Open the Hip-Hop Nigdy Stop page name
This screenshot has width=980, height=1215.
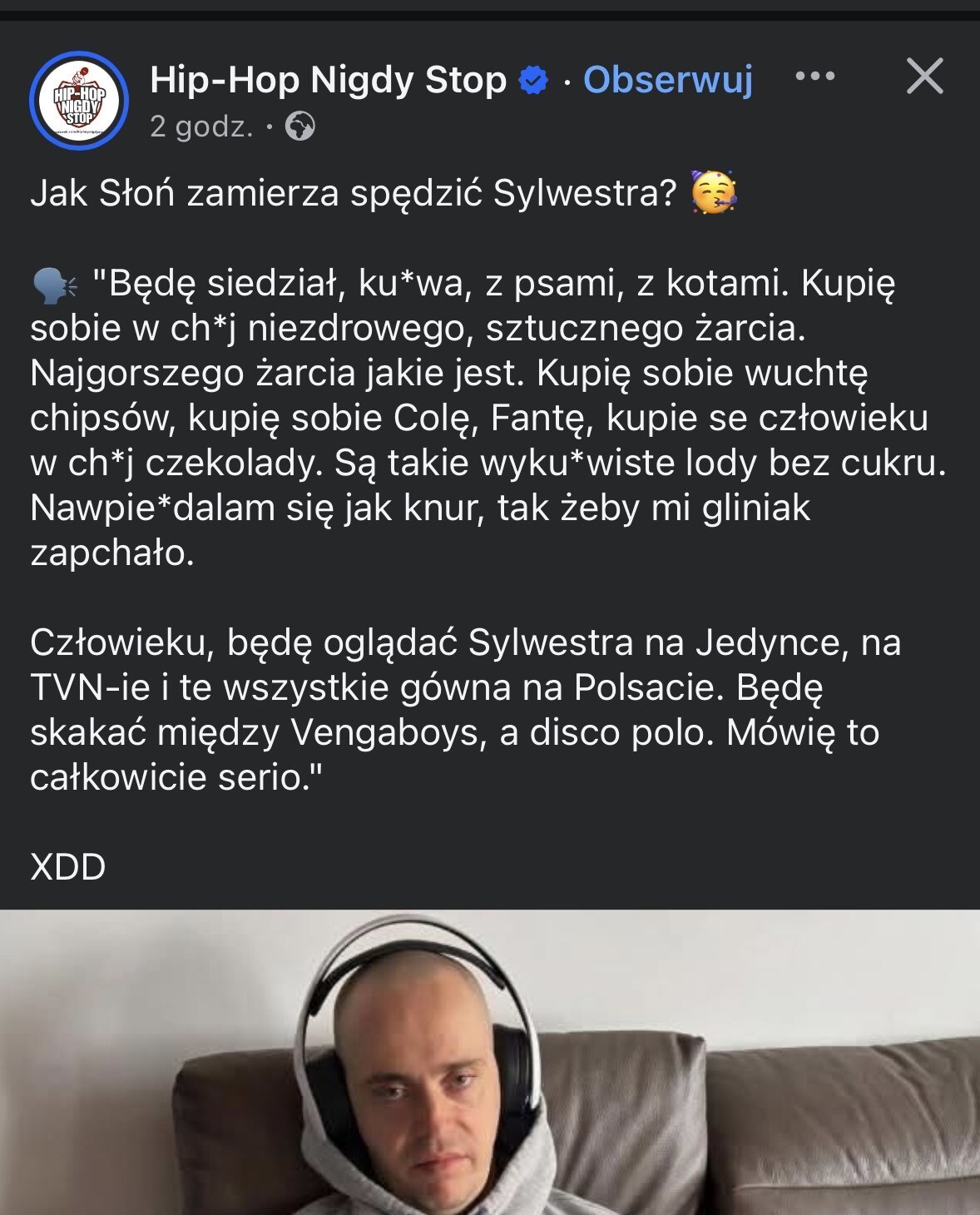point(328,80)
